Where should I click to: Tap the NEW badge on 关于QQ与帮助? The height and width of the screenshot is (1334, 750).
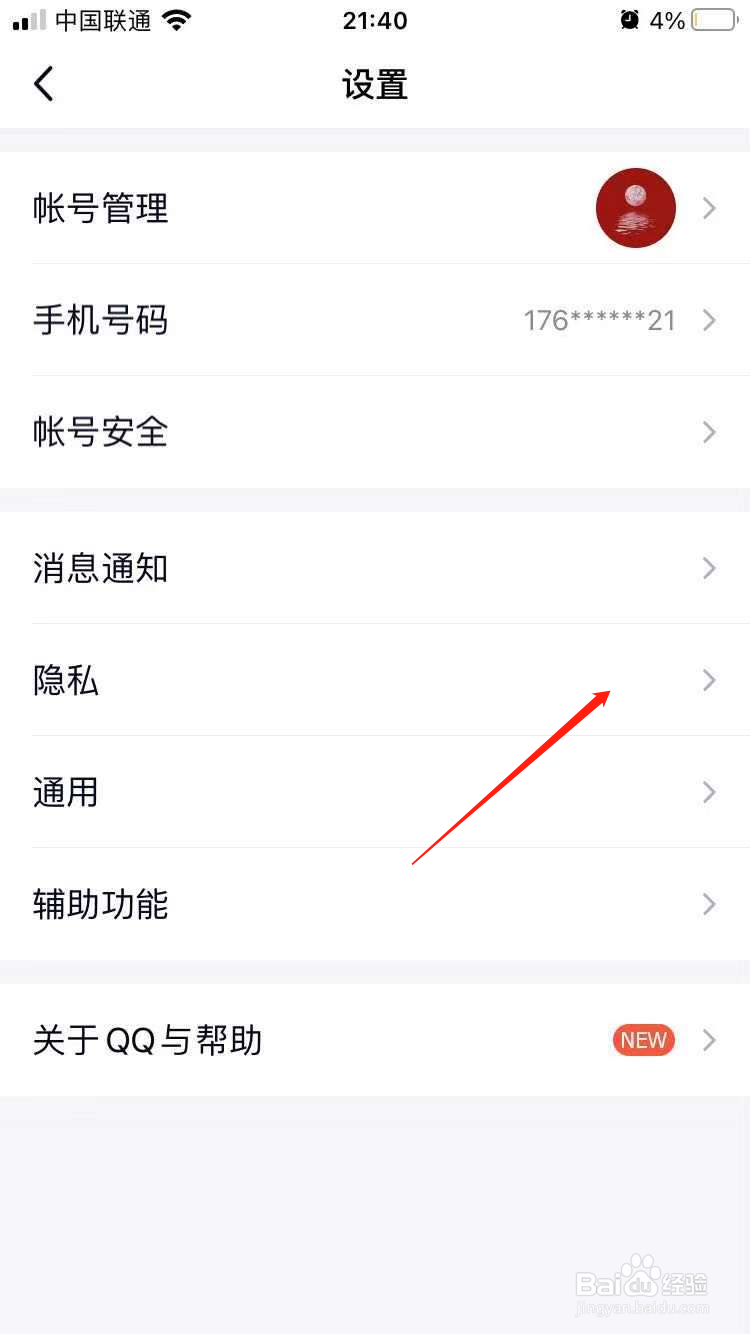point(643,1040)
